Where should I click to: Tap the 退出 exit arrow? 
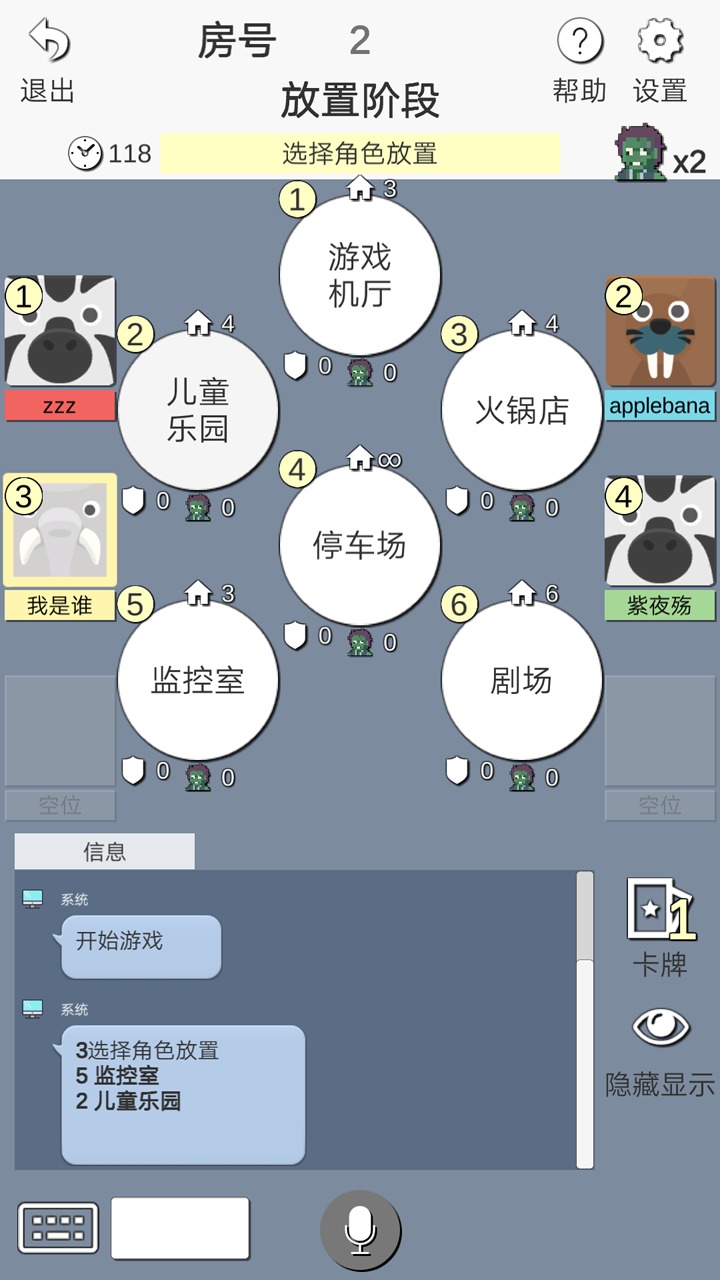pyautogui.click(x=48, y=42)
